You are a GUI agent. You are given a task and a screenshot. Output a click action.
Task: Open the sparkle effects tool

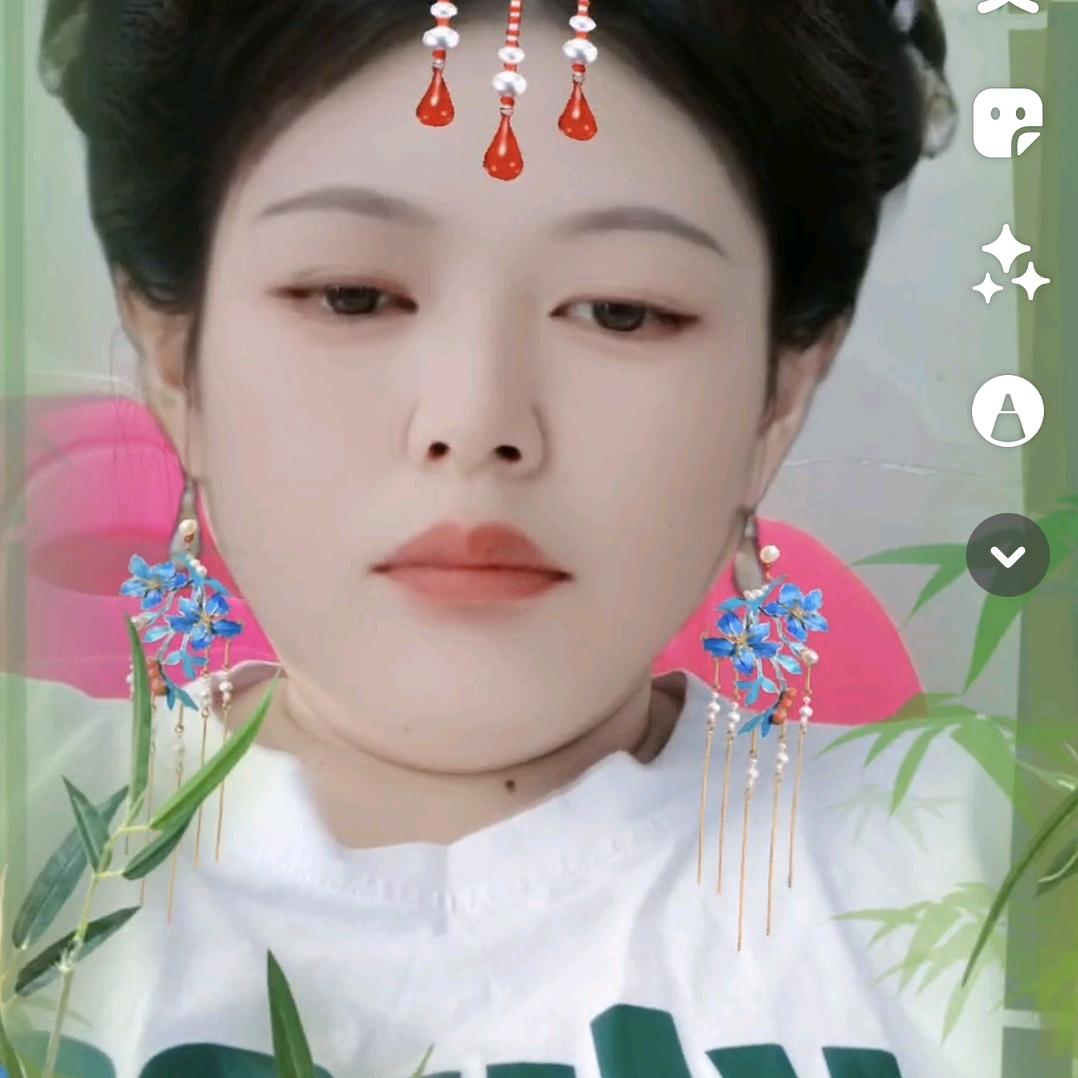click(1010, 265)
